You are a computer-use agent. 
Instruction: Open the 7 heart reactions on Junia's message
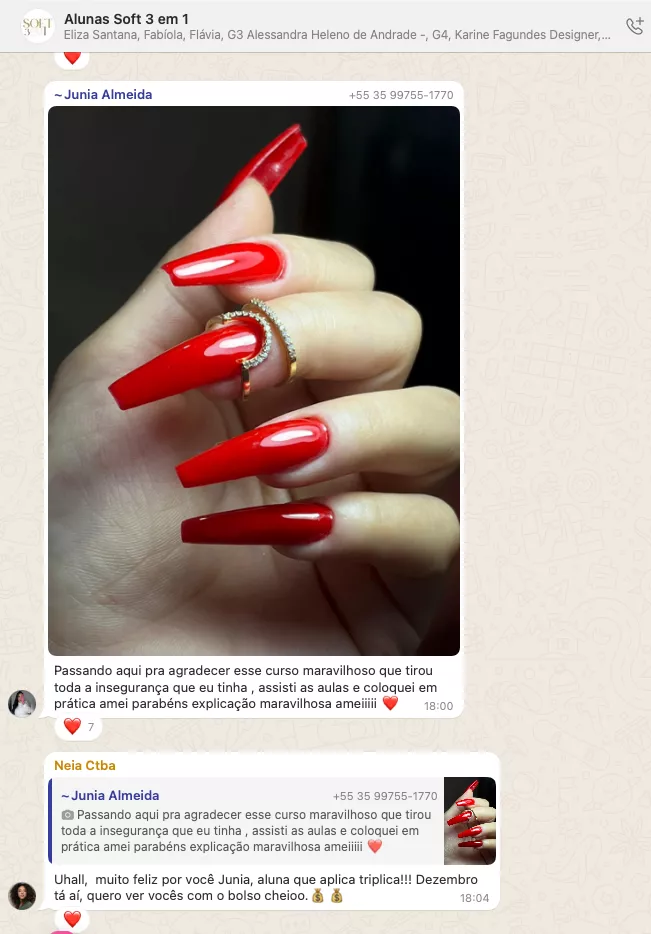[x=79, y=727]
